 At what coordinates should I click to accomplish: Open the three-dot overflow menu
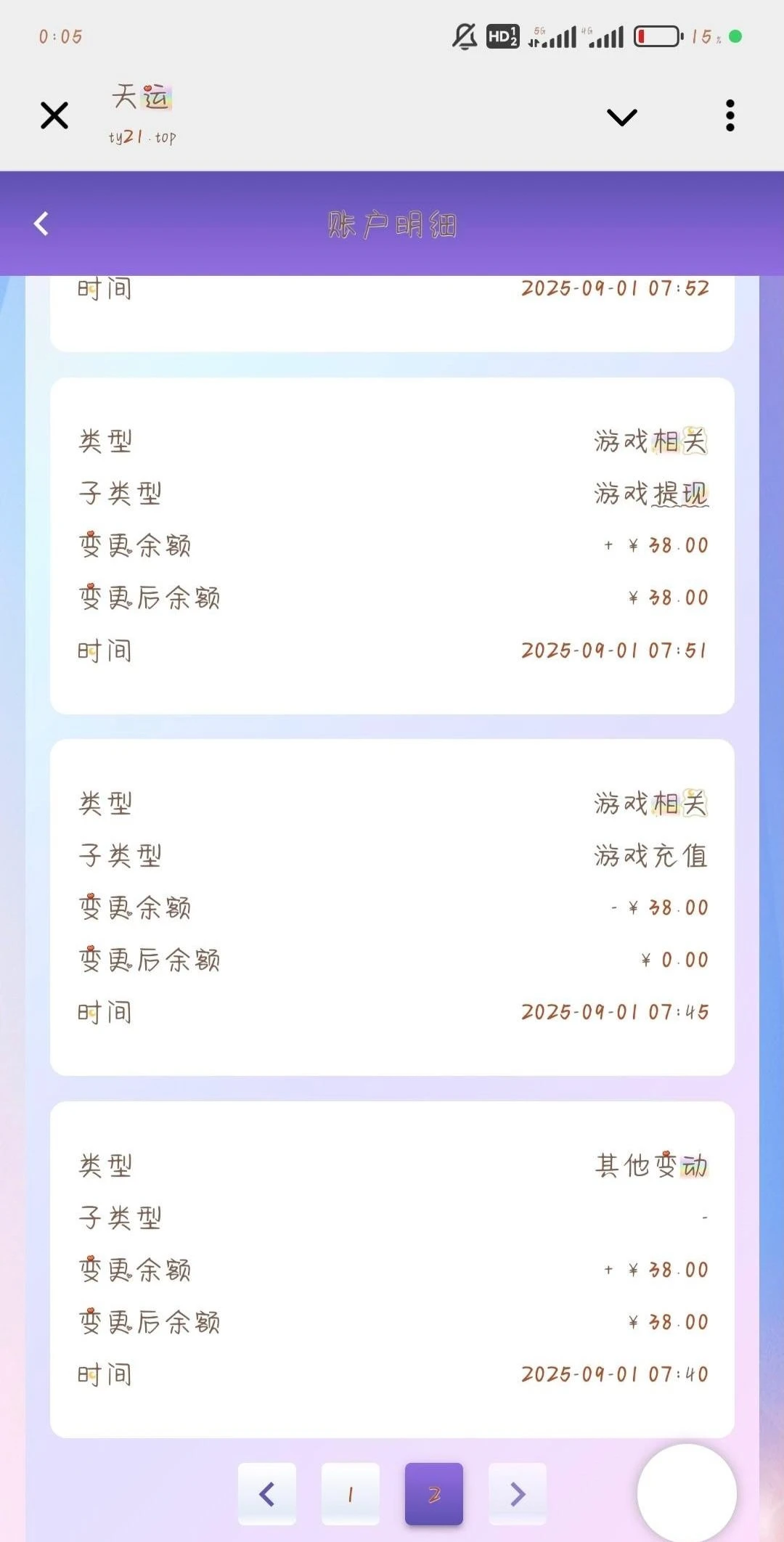(x=730, y=115)
